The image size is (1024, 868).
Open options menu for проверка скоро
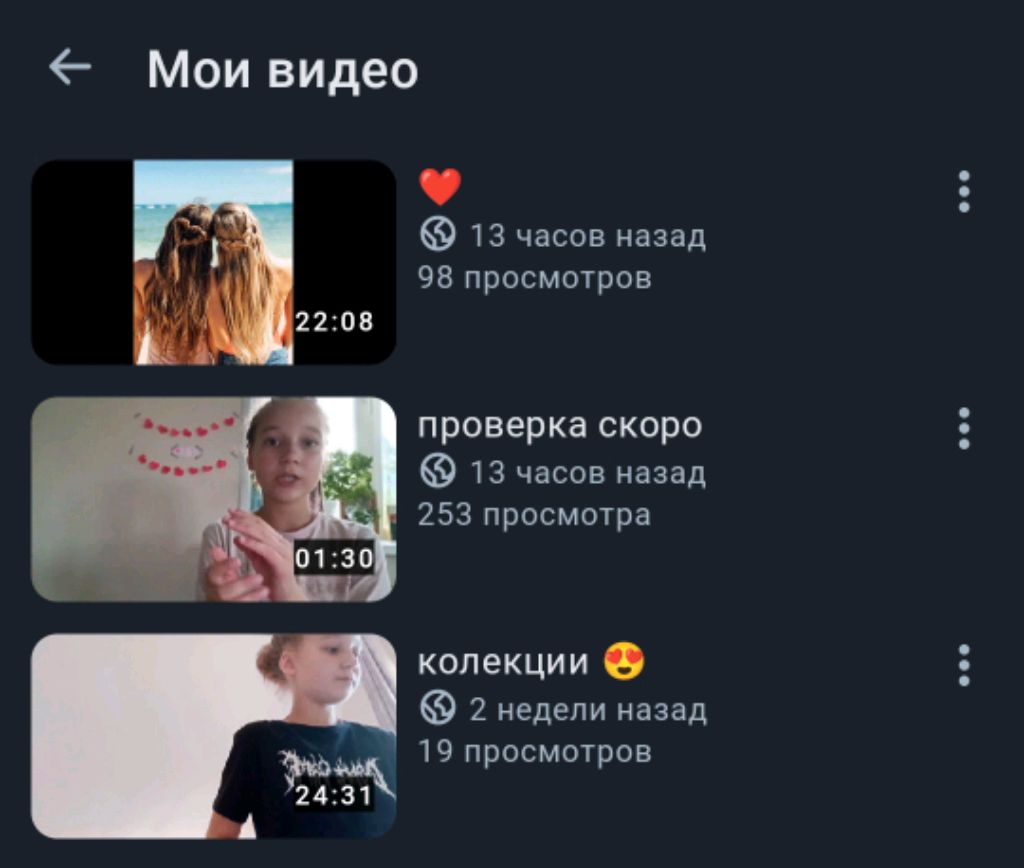tap(964, 429)
